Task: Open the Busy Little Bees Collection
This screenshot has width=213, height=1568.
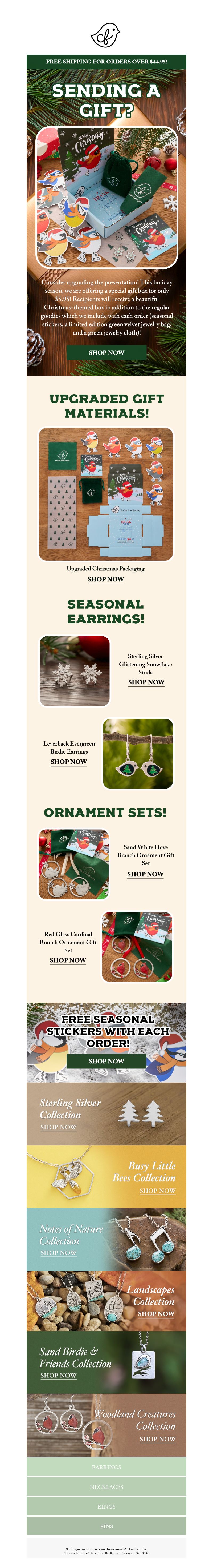Action: (x=157, y=1191)
